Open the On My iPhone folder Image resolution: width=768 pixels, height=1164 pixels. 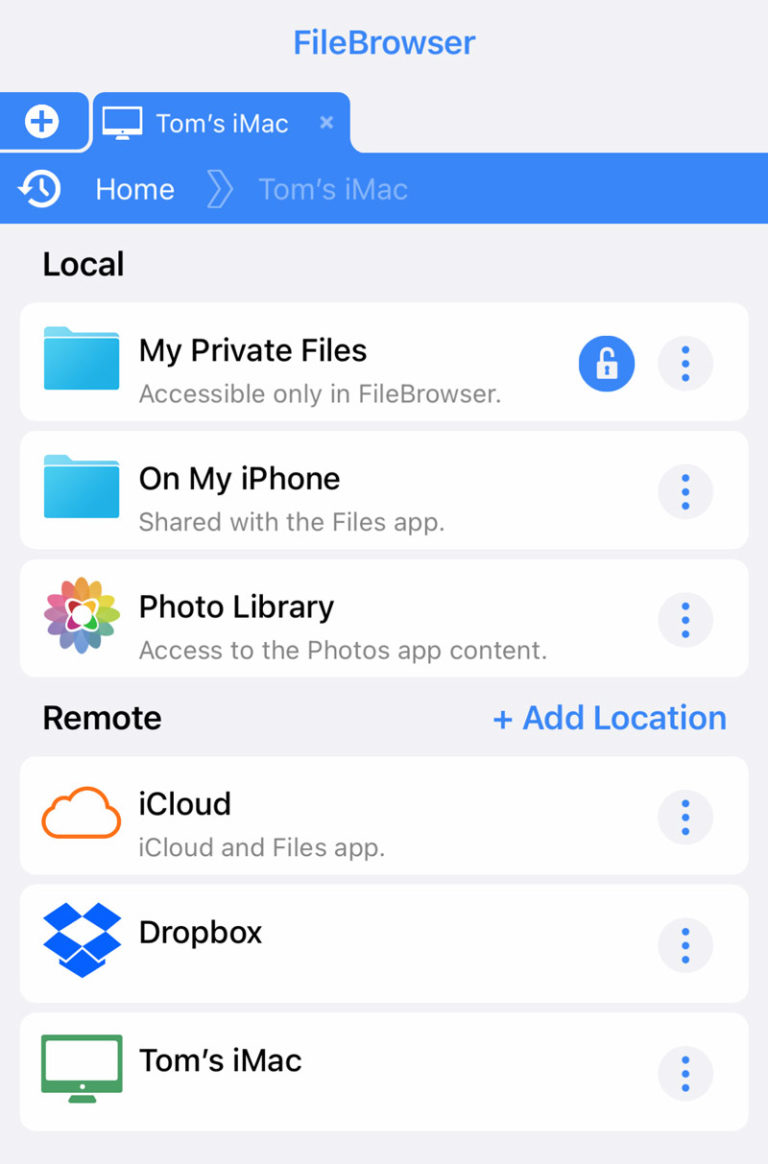pyautogui.click(x=240, y=490)
